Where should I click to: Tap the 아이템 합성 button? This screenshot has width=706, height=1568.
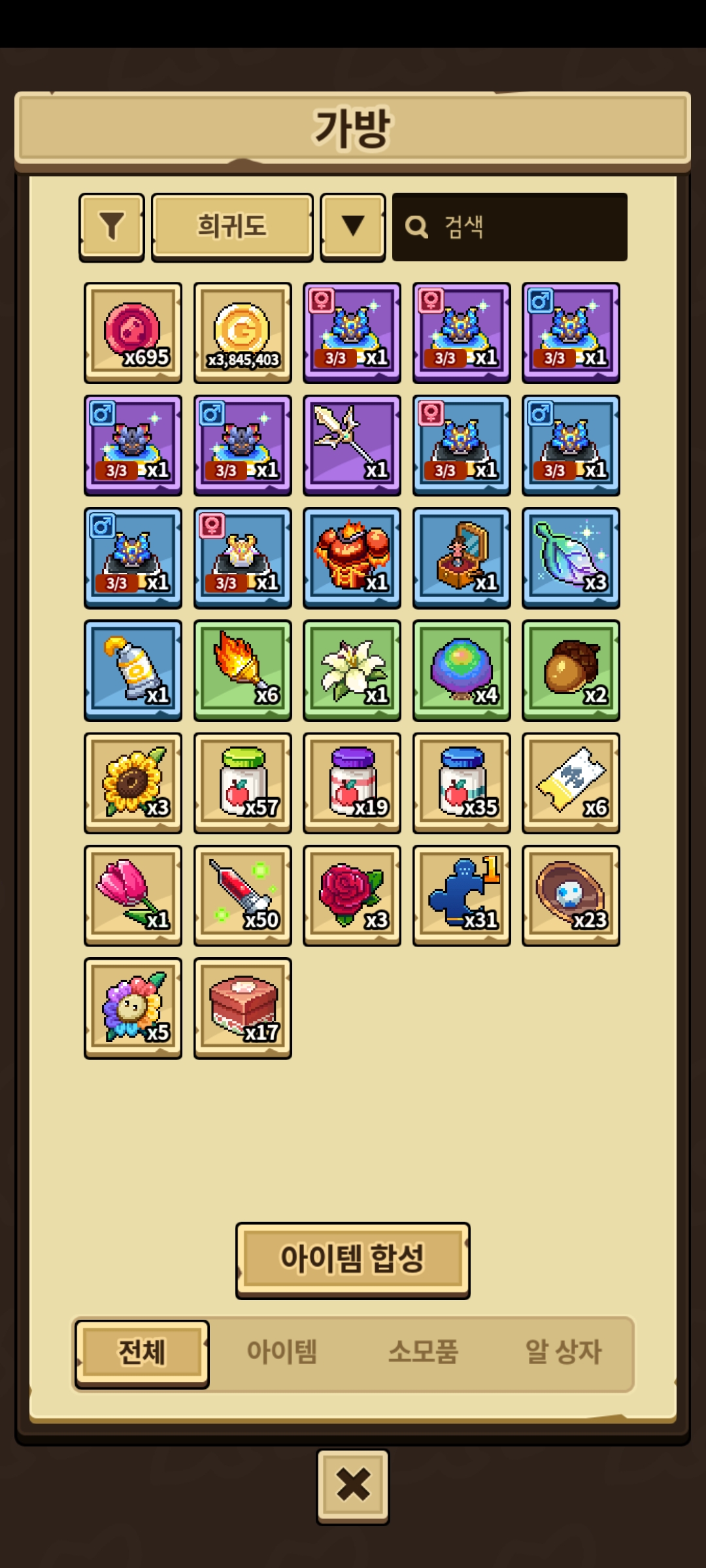click(352, 1260)
